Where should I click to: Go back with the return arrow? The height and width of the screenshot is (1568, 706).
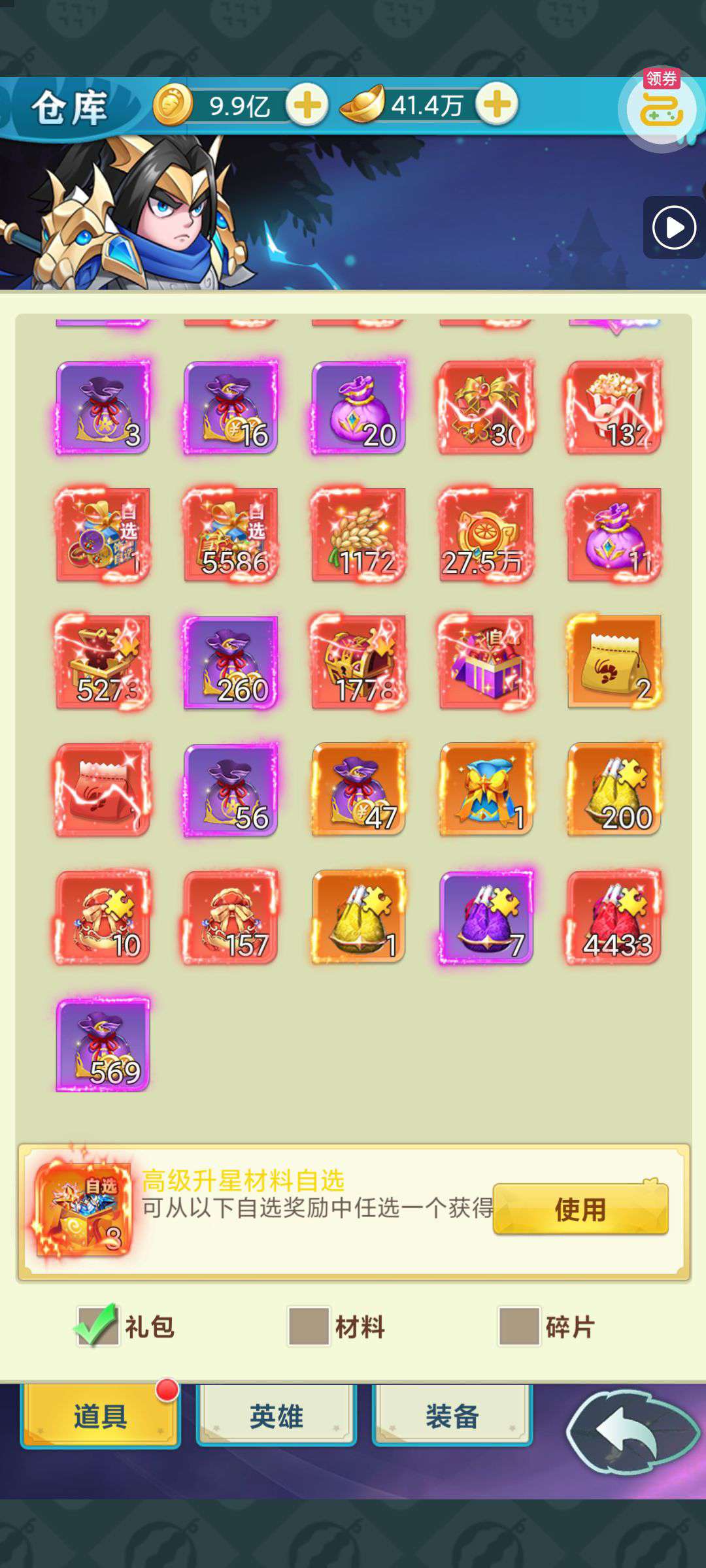coord(631,1431)
